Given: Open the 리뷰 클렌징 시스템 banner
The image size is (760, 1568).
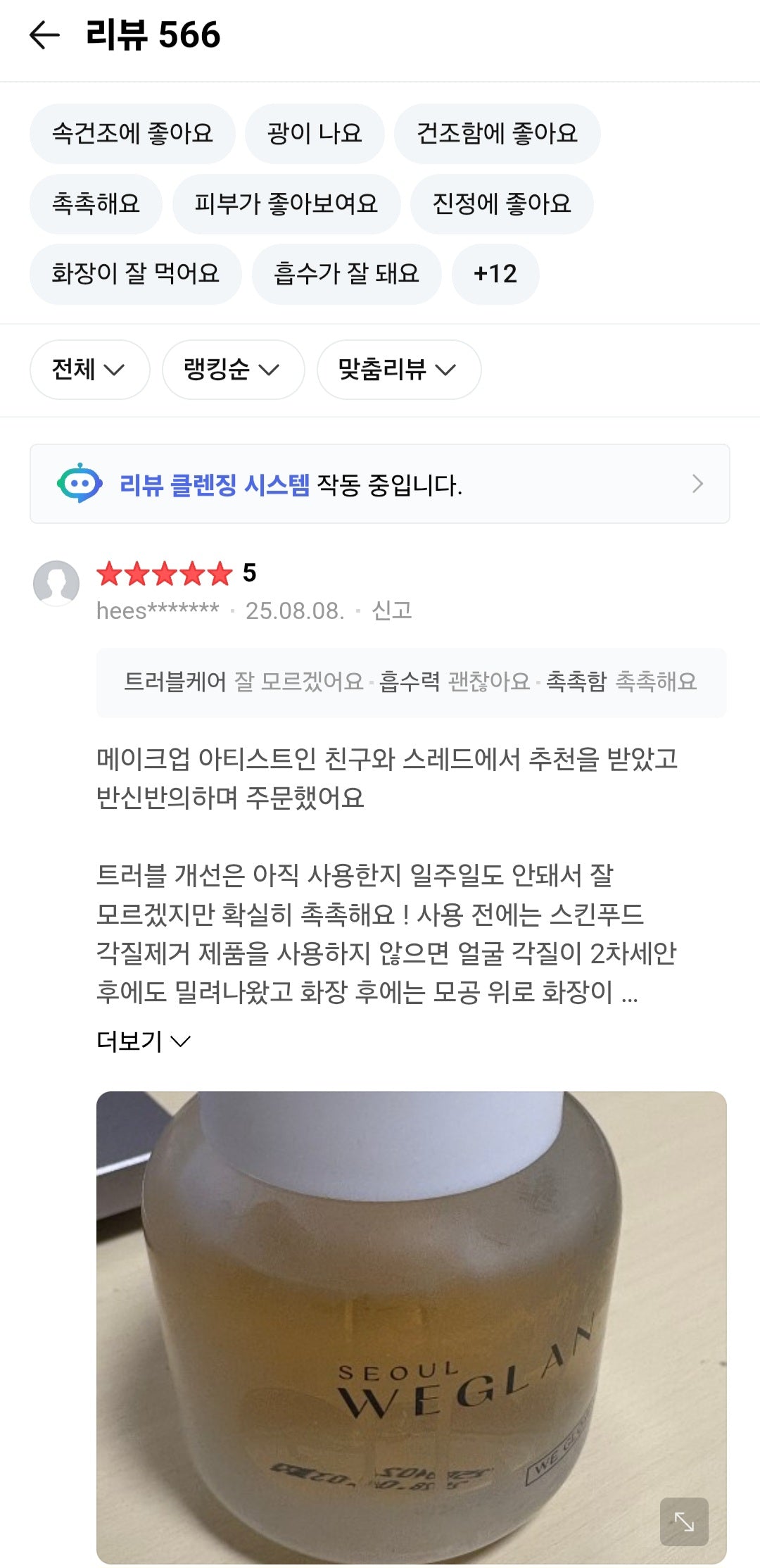Looking at the screenshot, I should pos(379,484).
